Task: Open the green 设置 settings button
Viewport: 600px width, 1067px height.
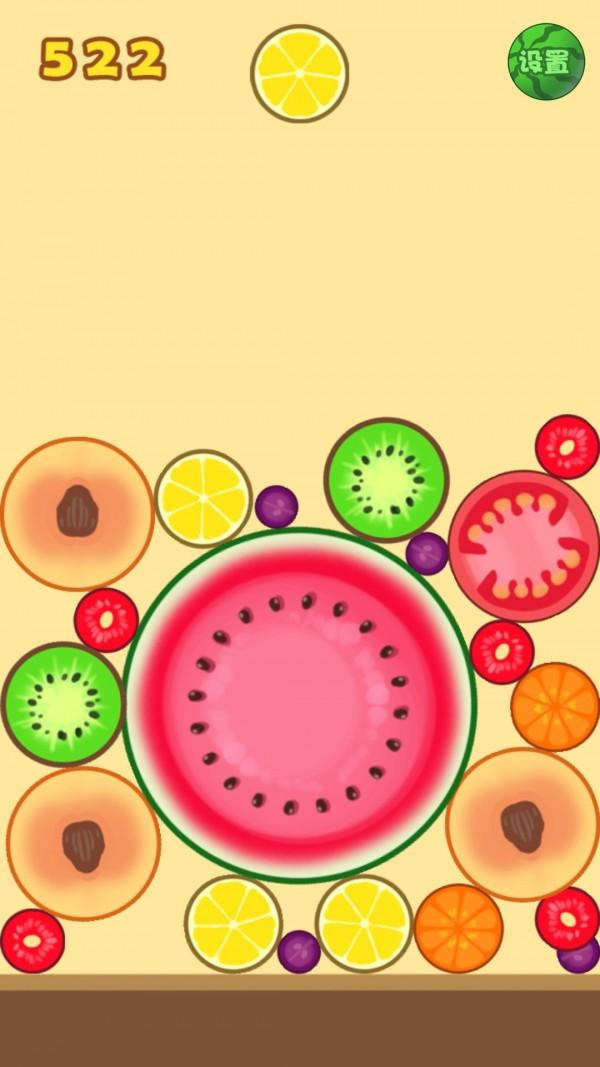Action: pos(546,61)
